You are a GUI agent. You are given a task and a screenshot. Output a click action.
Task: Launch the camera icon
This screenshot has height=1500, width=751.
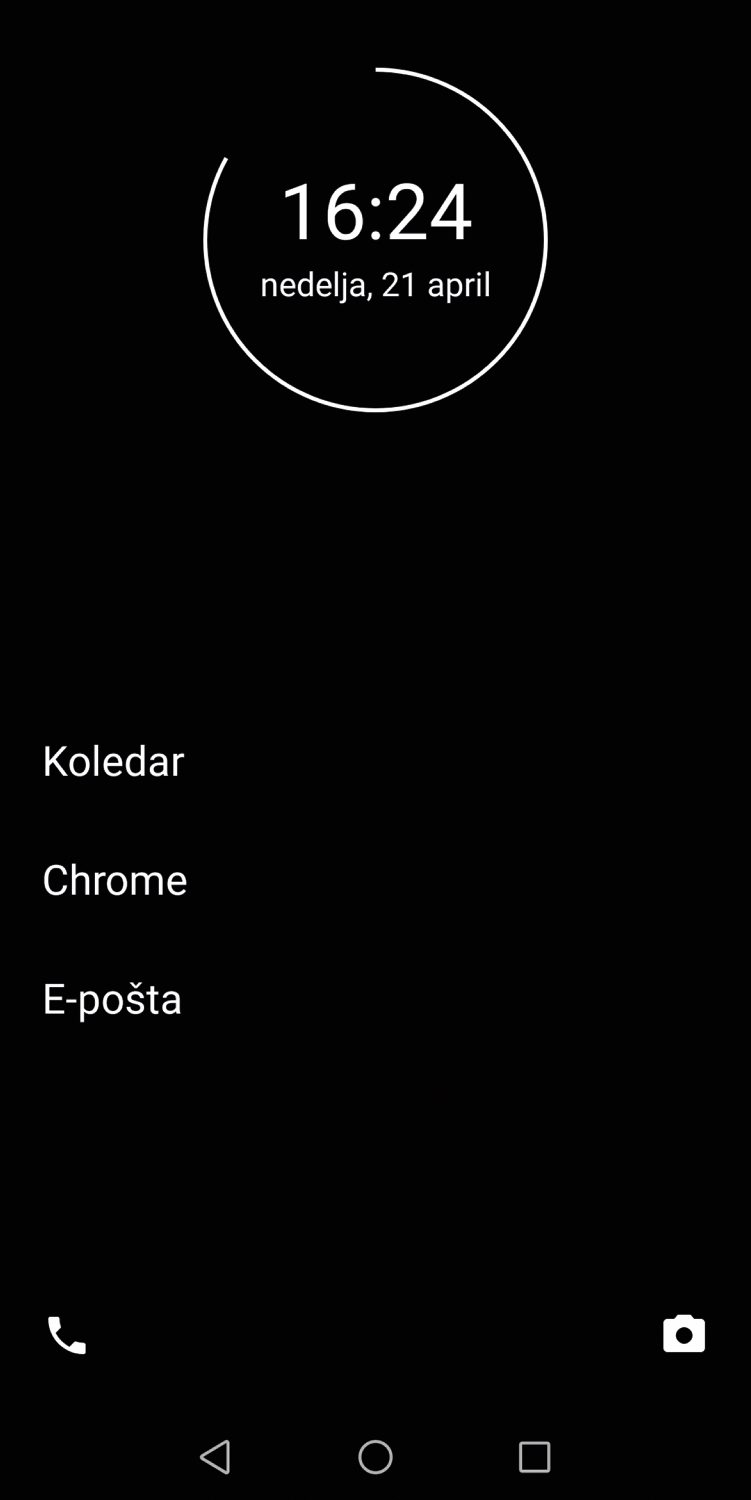point(684,1334)
